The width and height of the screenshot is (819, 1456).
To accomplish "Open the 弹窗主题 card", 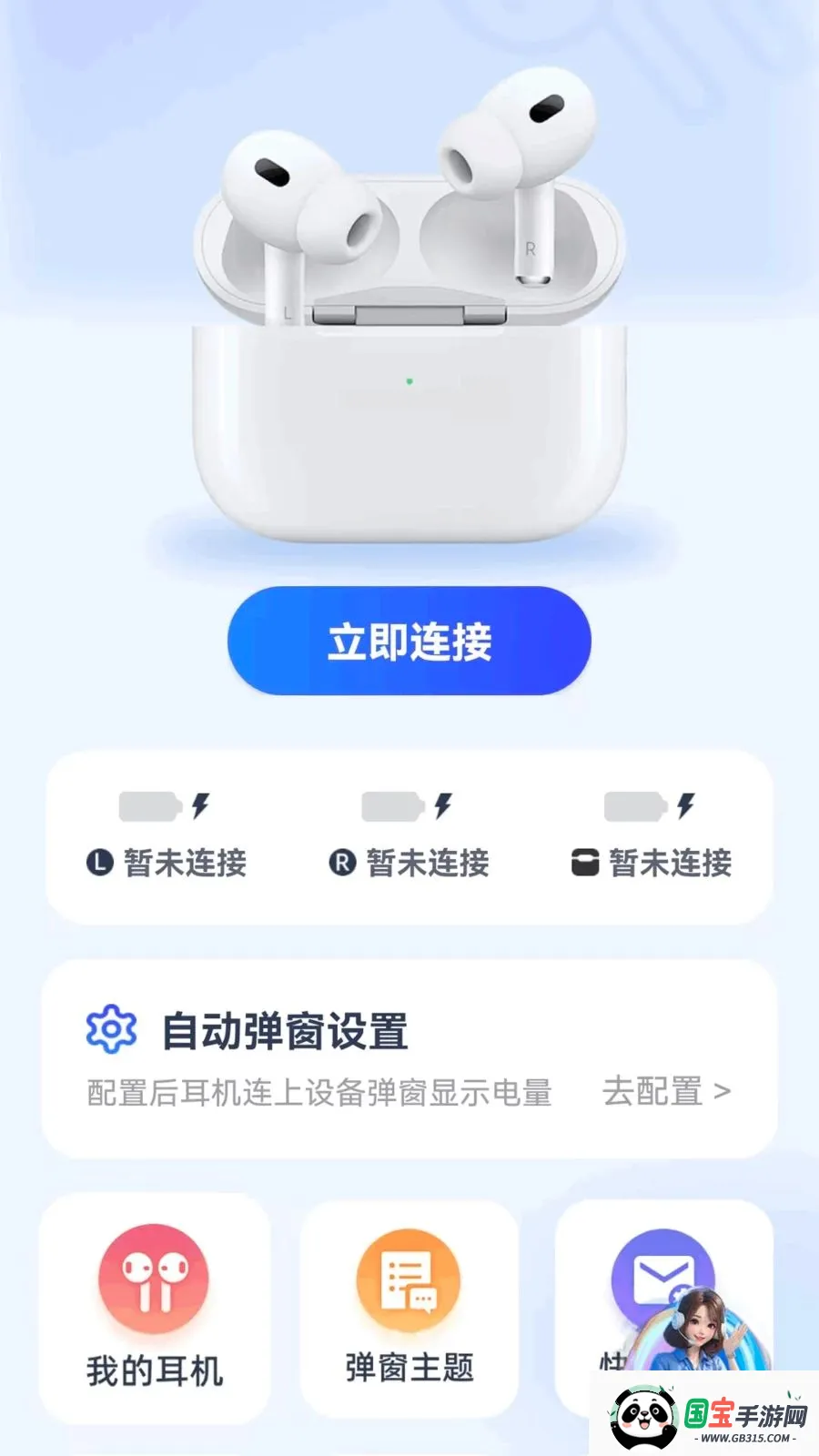I will pyautogui.click(x=409, y=1309).
